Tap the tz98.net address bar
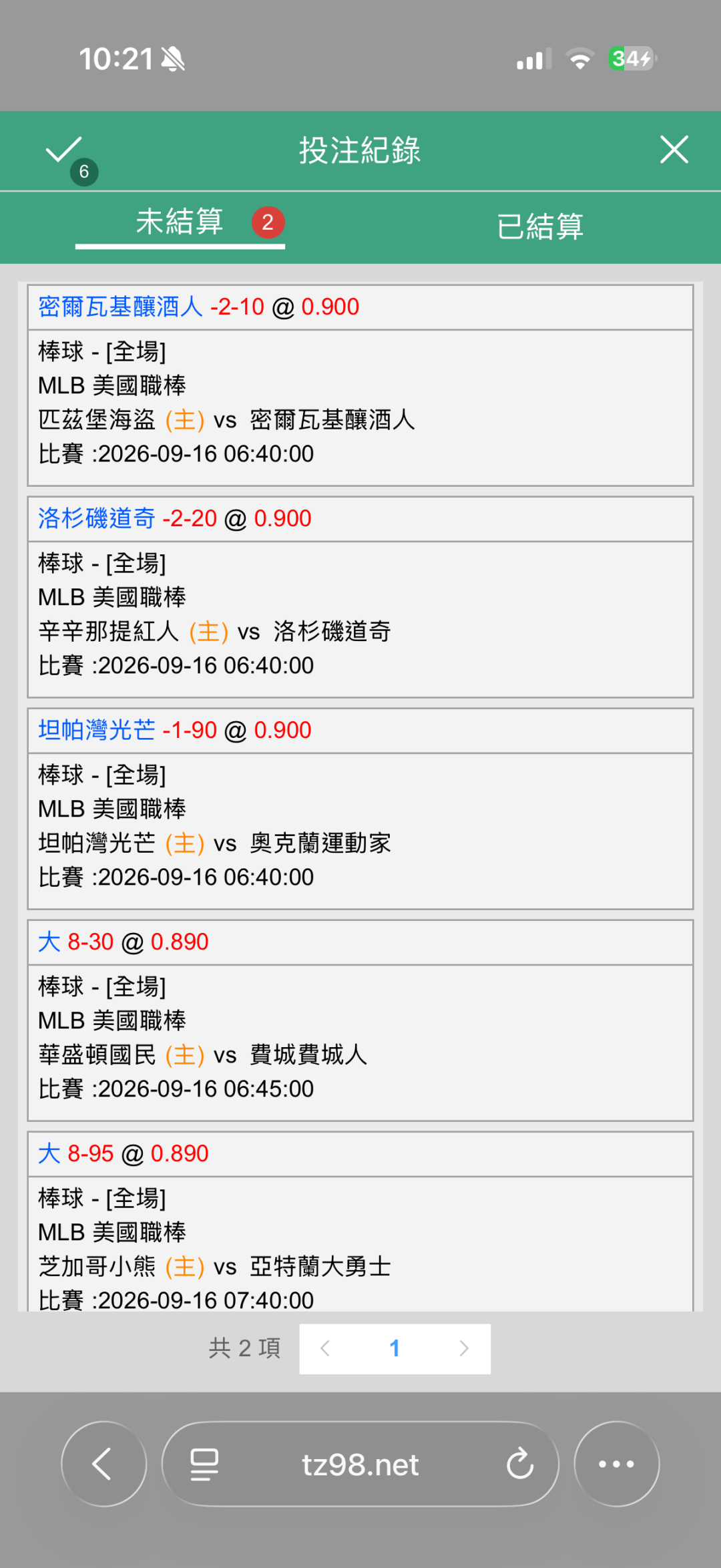Screen dimensions: 721x1568 (360, 1464)
